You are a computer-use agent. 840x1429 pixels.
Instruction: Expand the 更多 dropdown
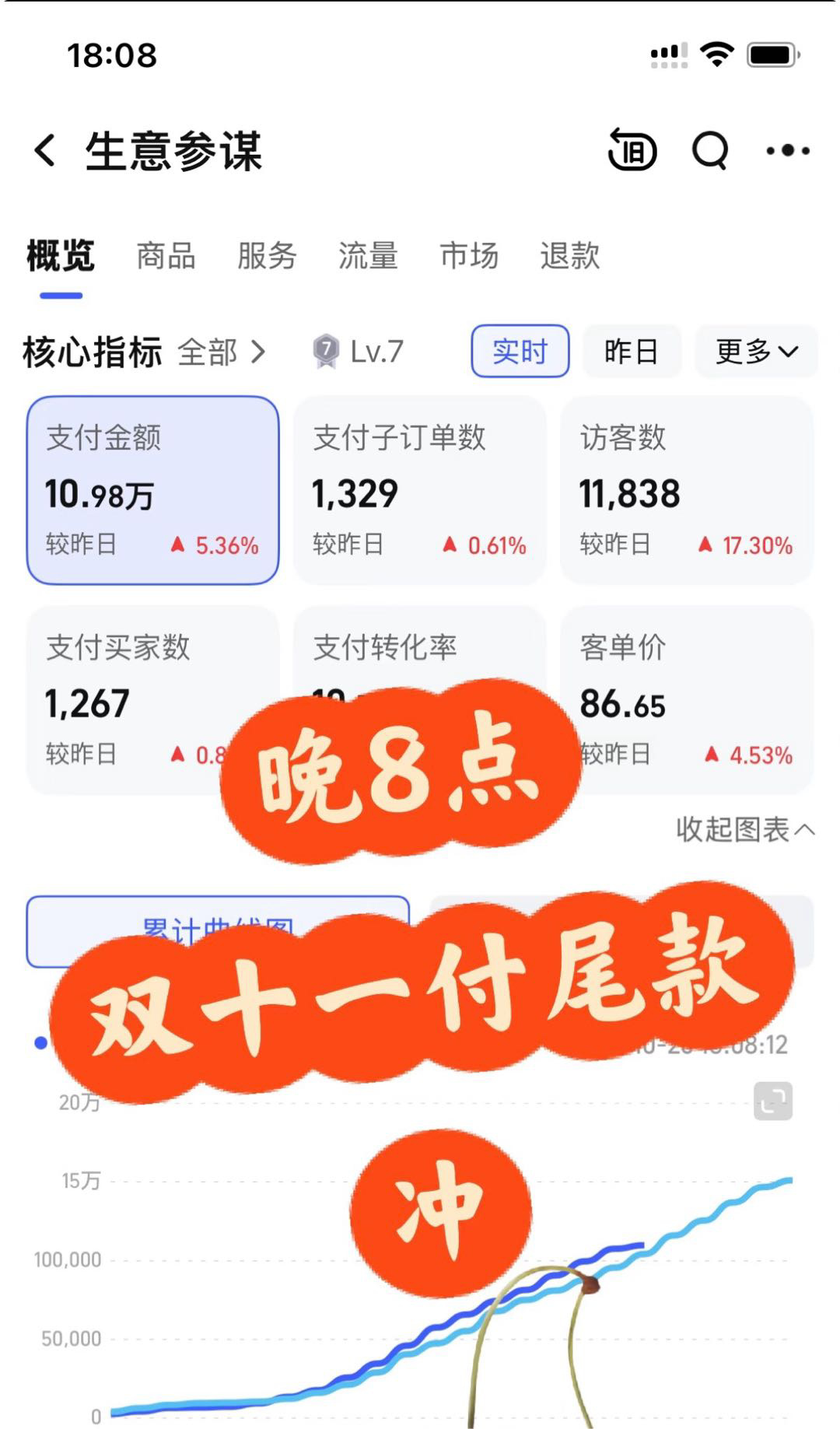coord(756,352)
